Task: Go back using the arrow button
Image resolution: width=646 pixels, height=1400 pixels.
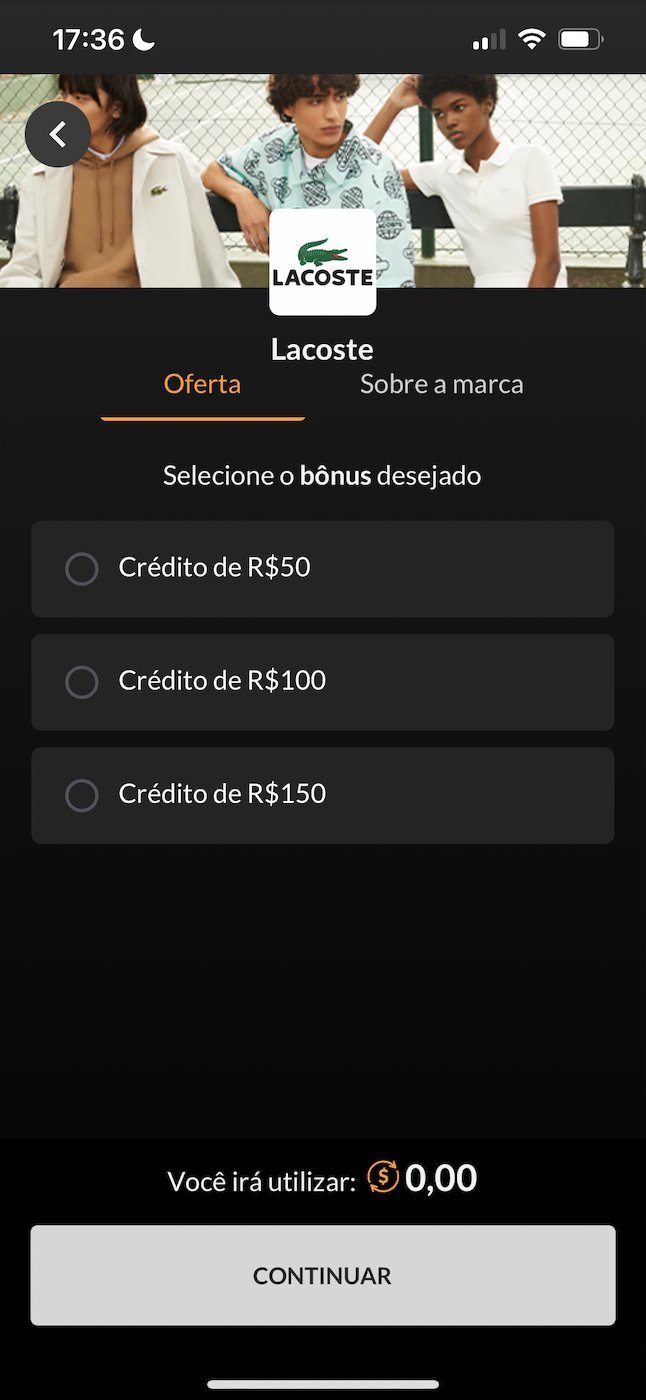Action: click(58, 134)
